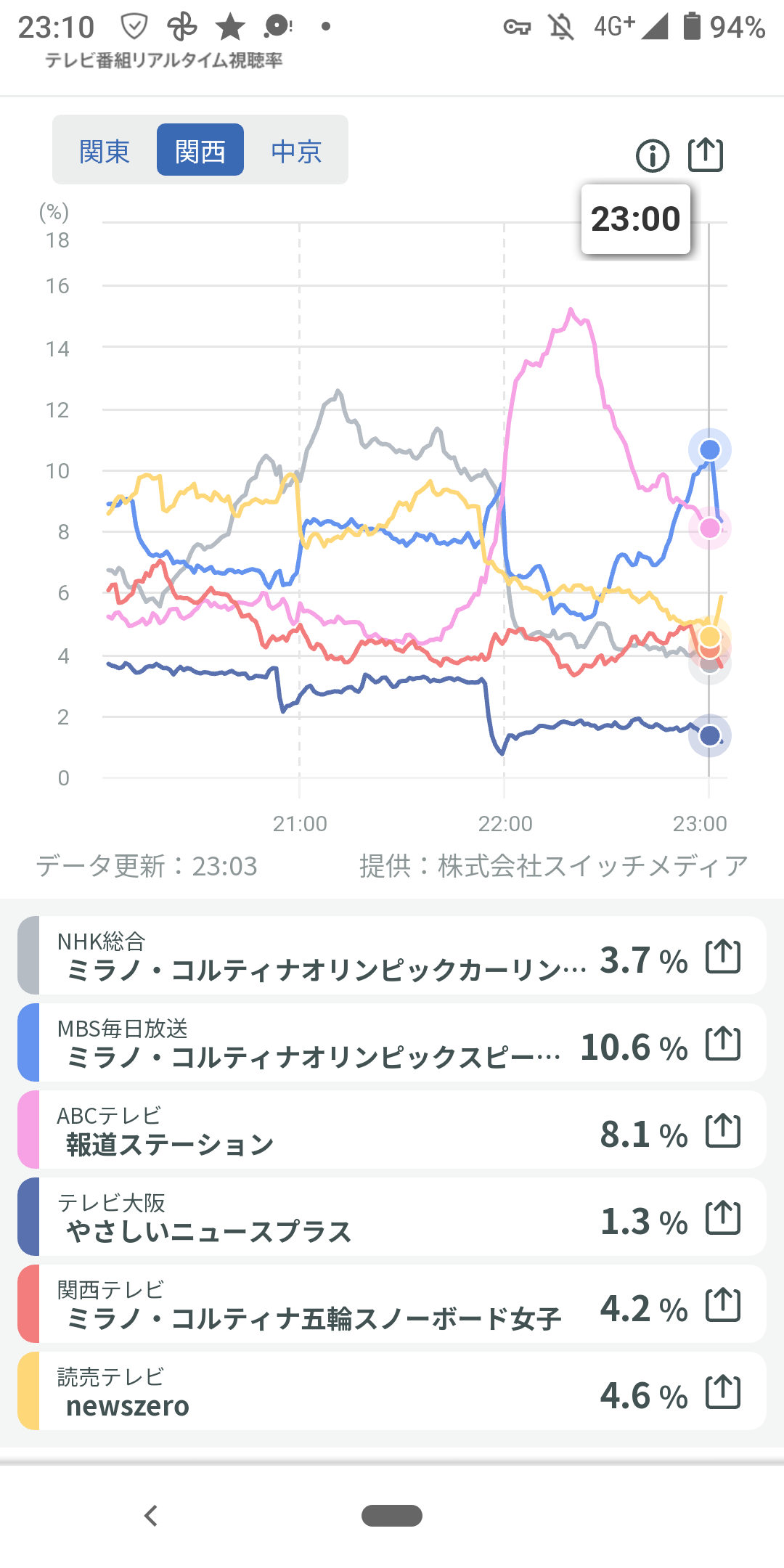Share the ABCテレビ 報道ステーション rating
The image size is (784, 1568).
(x=723, y=1131)
